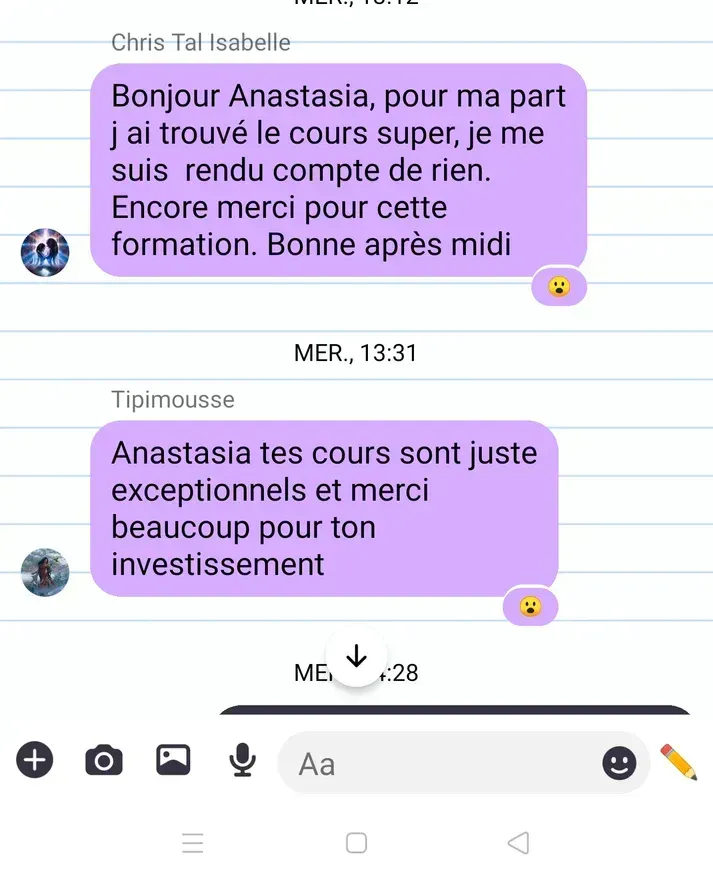Screen dimensions: 713x881
Task: Open the plus attachments menu
Action: 35,762
